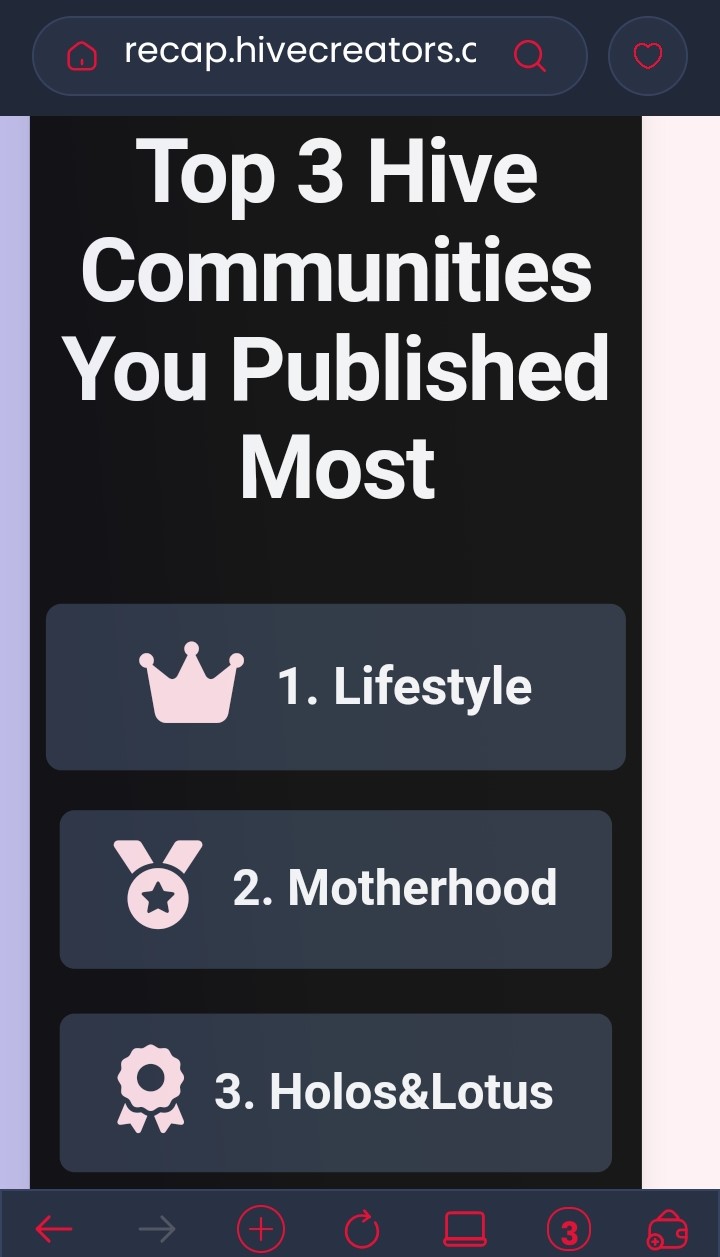Open the home icon in address bar
720x1257 pixels.
[82, 57]
